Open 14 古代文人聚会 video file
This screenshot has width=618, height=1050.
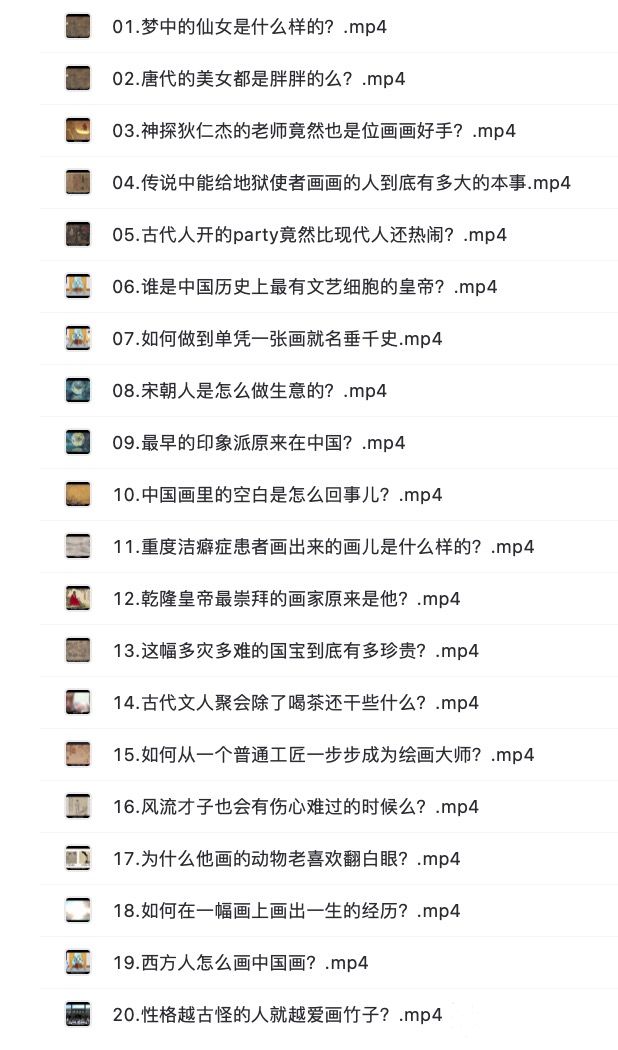click(x=295, y=703)
